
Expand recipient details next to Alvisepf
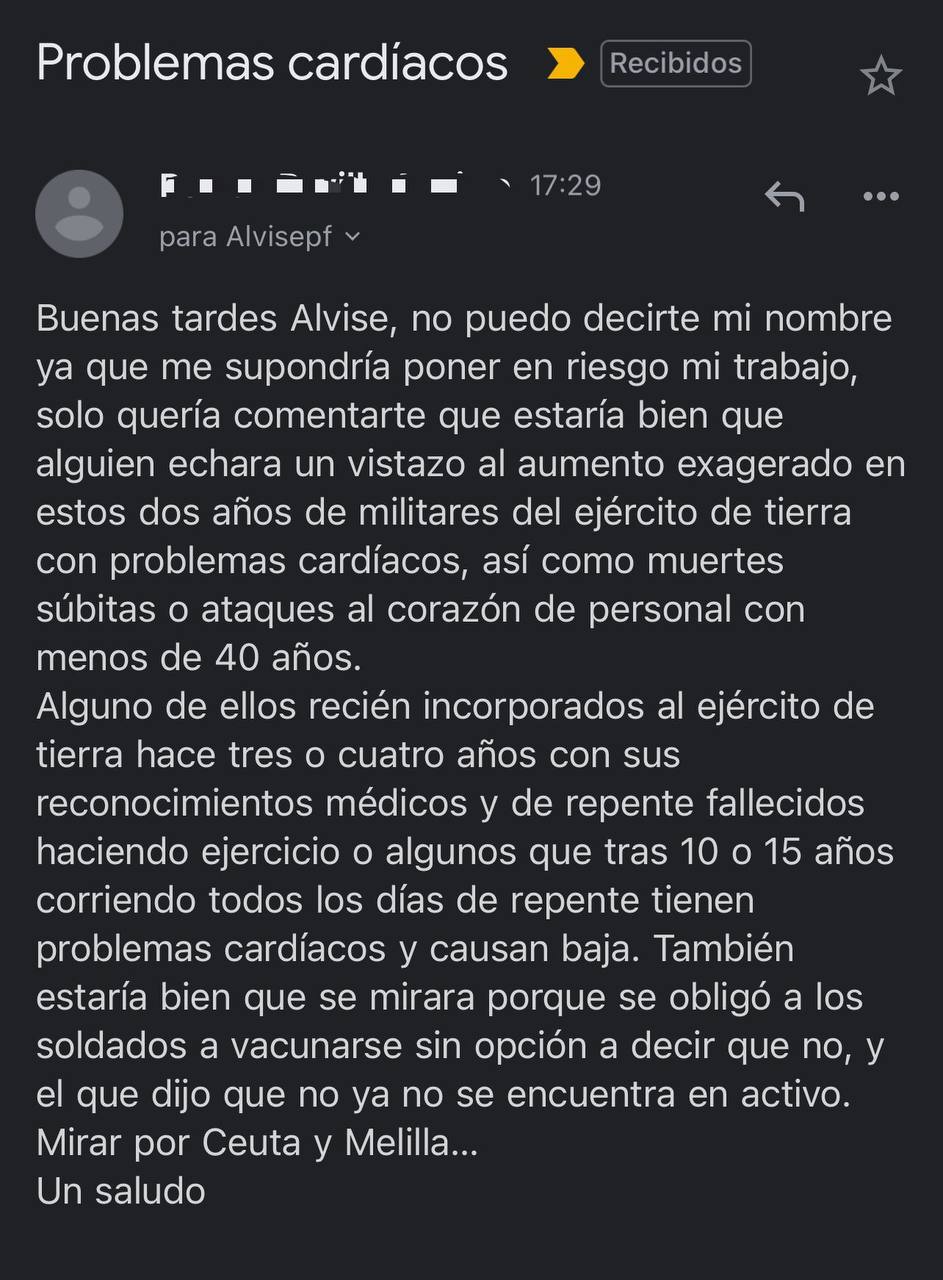click(352, 238)
